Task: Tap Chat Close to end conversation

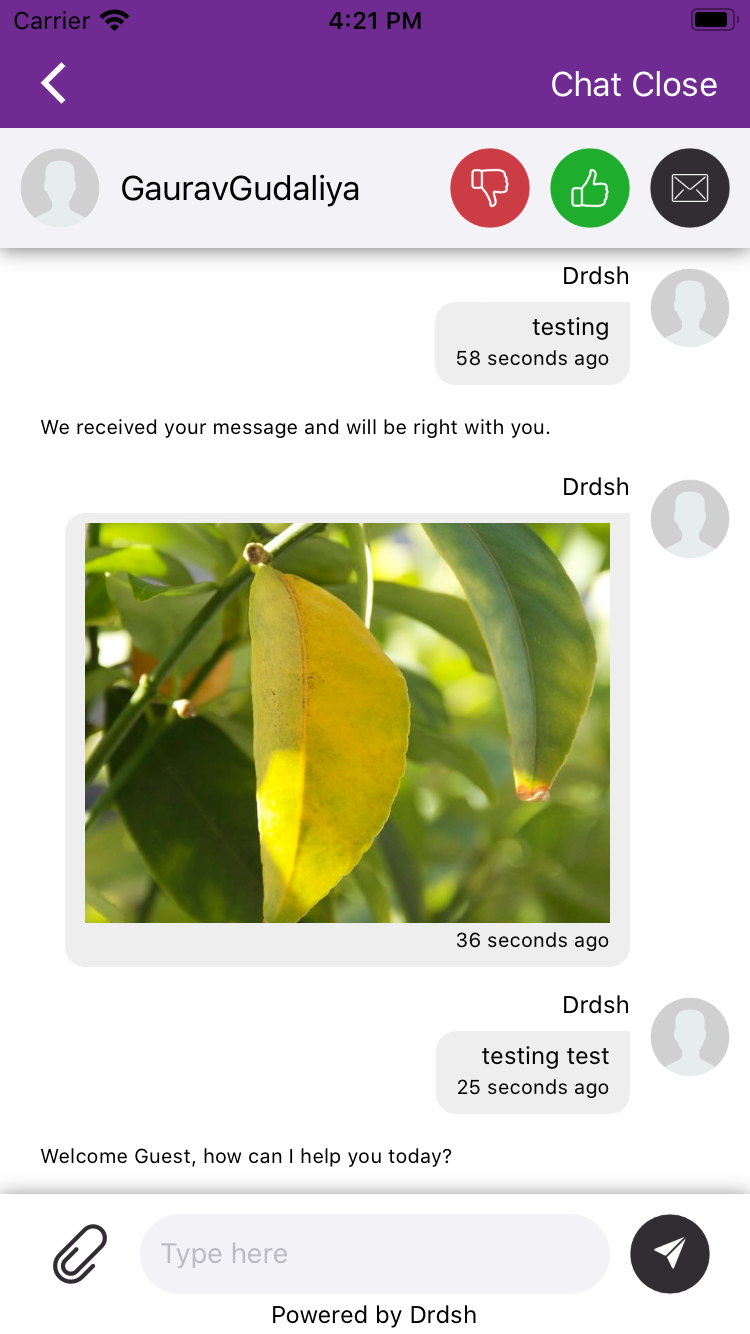Action: click(x=634, y=84)
